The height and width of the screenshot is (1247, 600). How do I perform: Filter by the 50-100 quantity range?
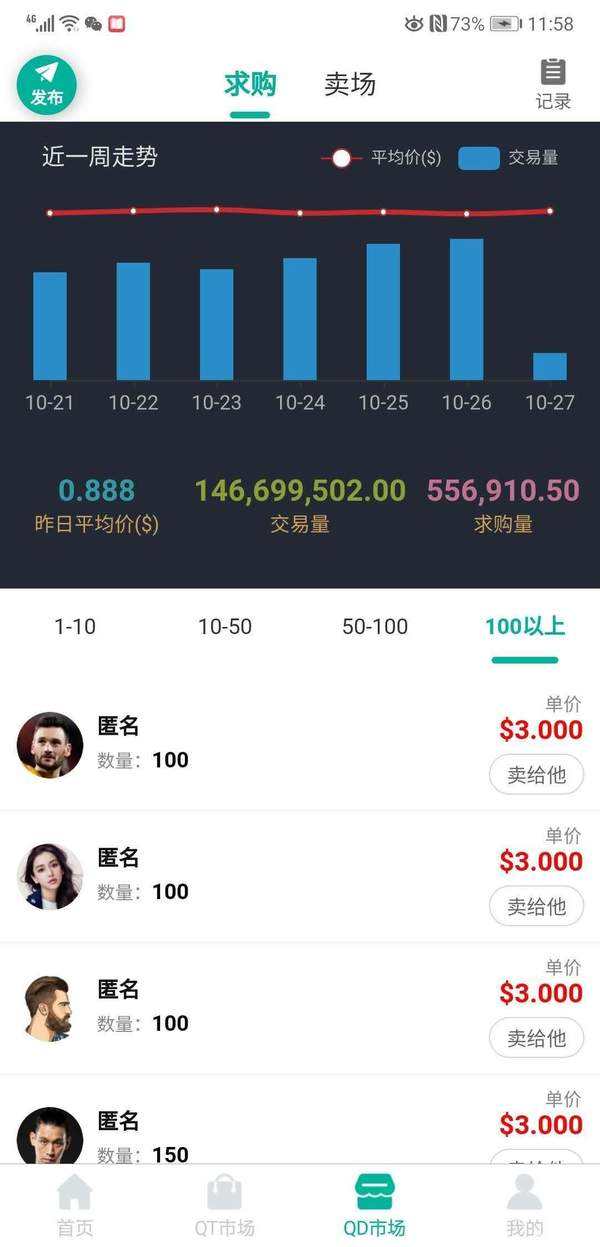375,627
